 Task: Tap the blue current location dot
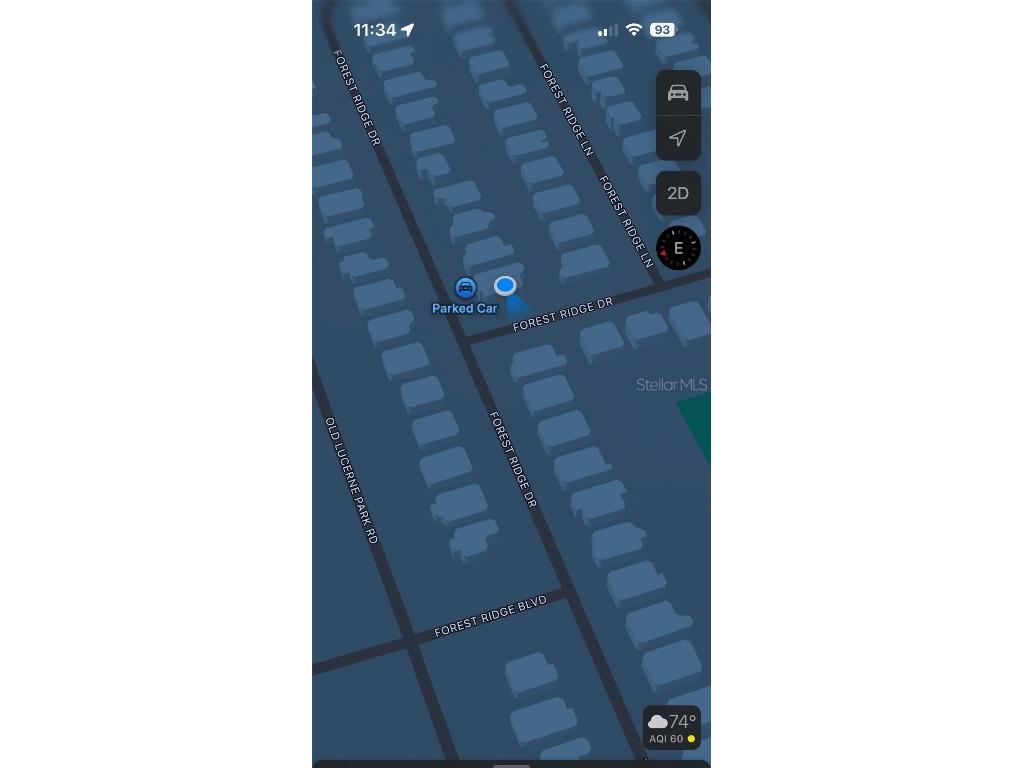pyautogui.click(x=505, y=286)
